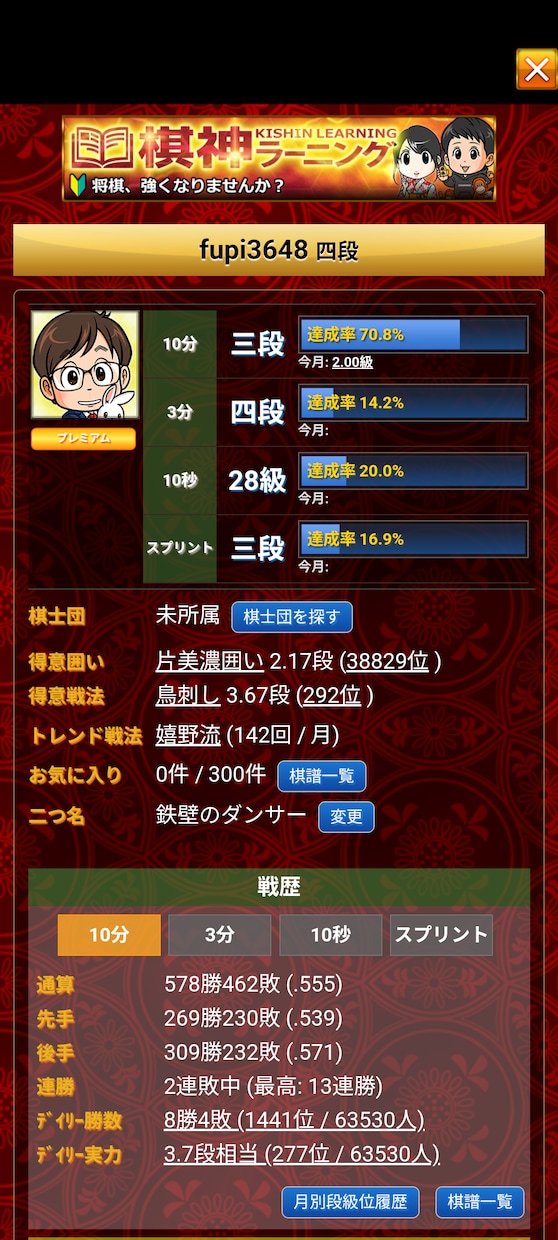Viewport: 558px width, 1240px height.
Task: Tap the 2.00級 monthly rank link
Action: [x=352, y=362]
